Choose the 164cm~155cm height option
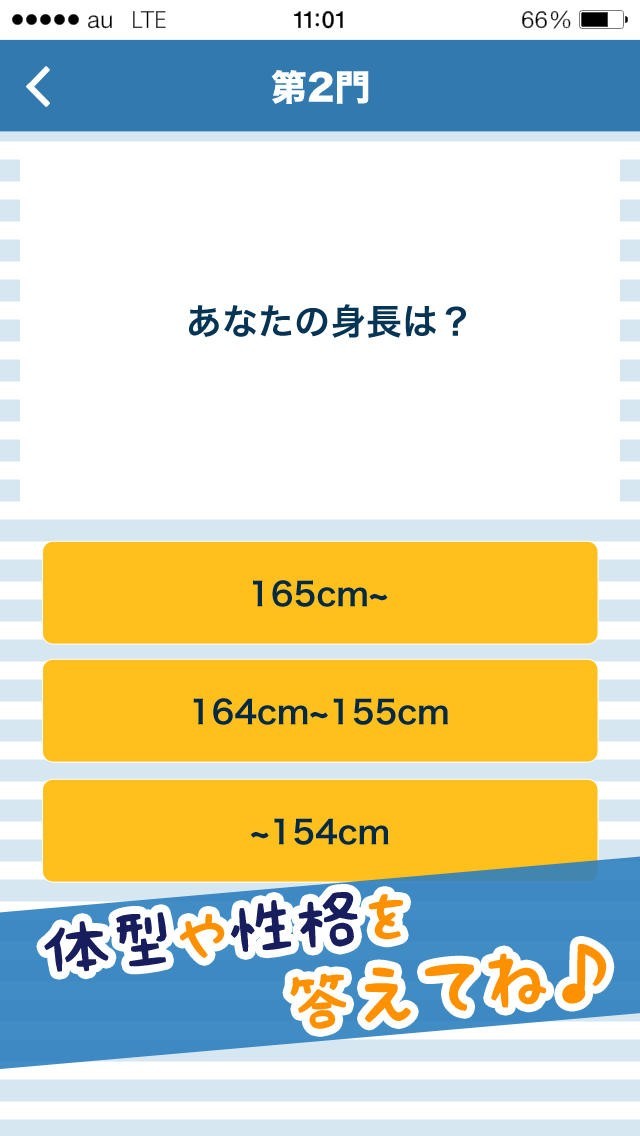This screenshot has width=640, height=1136. pyautogui.click(x=320, y=712)
